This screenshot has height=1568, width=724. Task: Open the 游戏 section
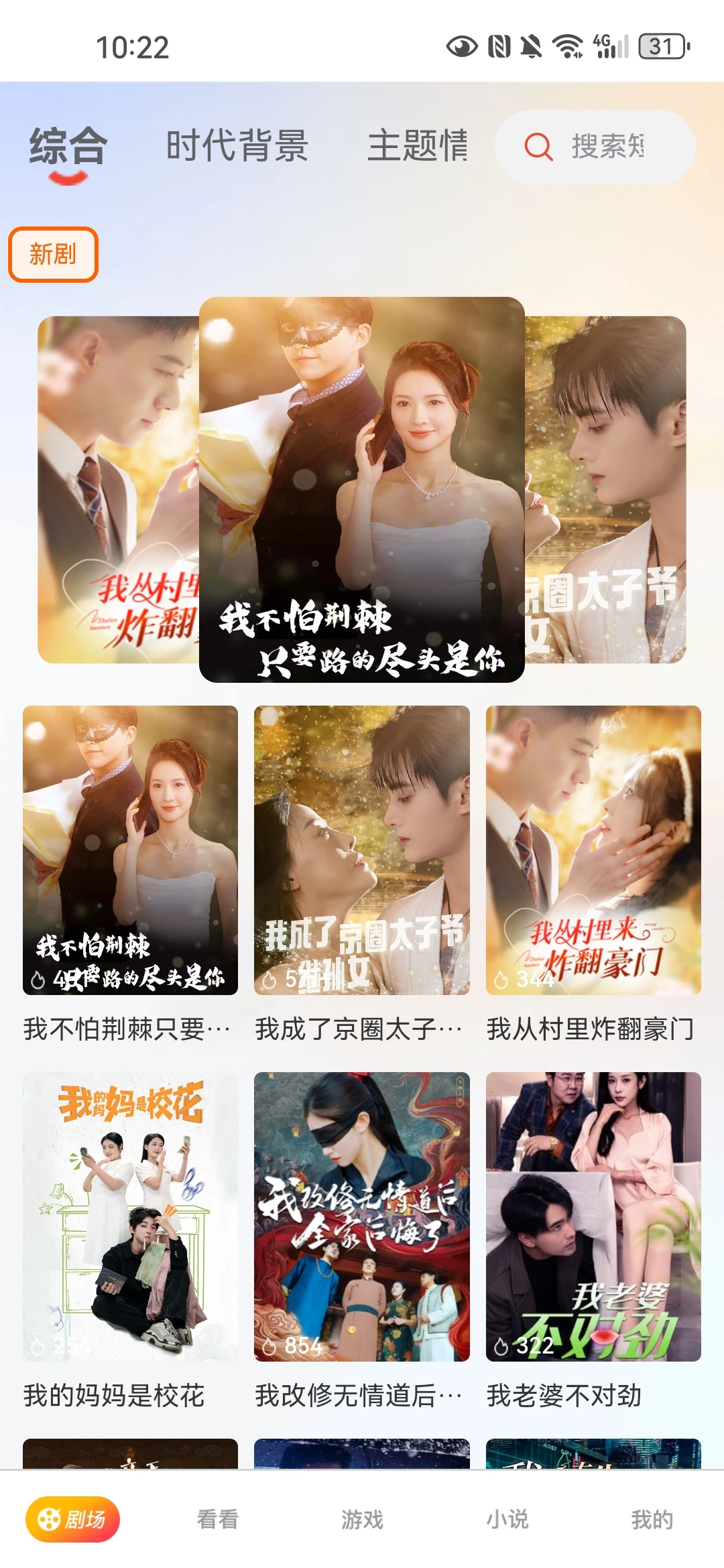pos(363,1520)
